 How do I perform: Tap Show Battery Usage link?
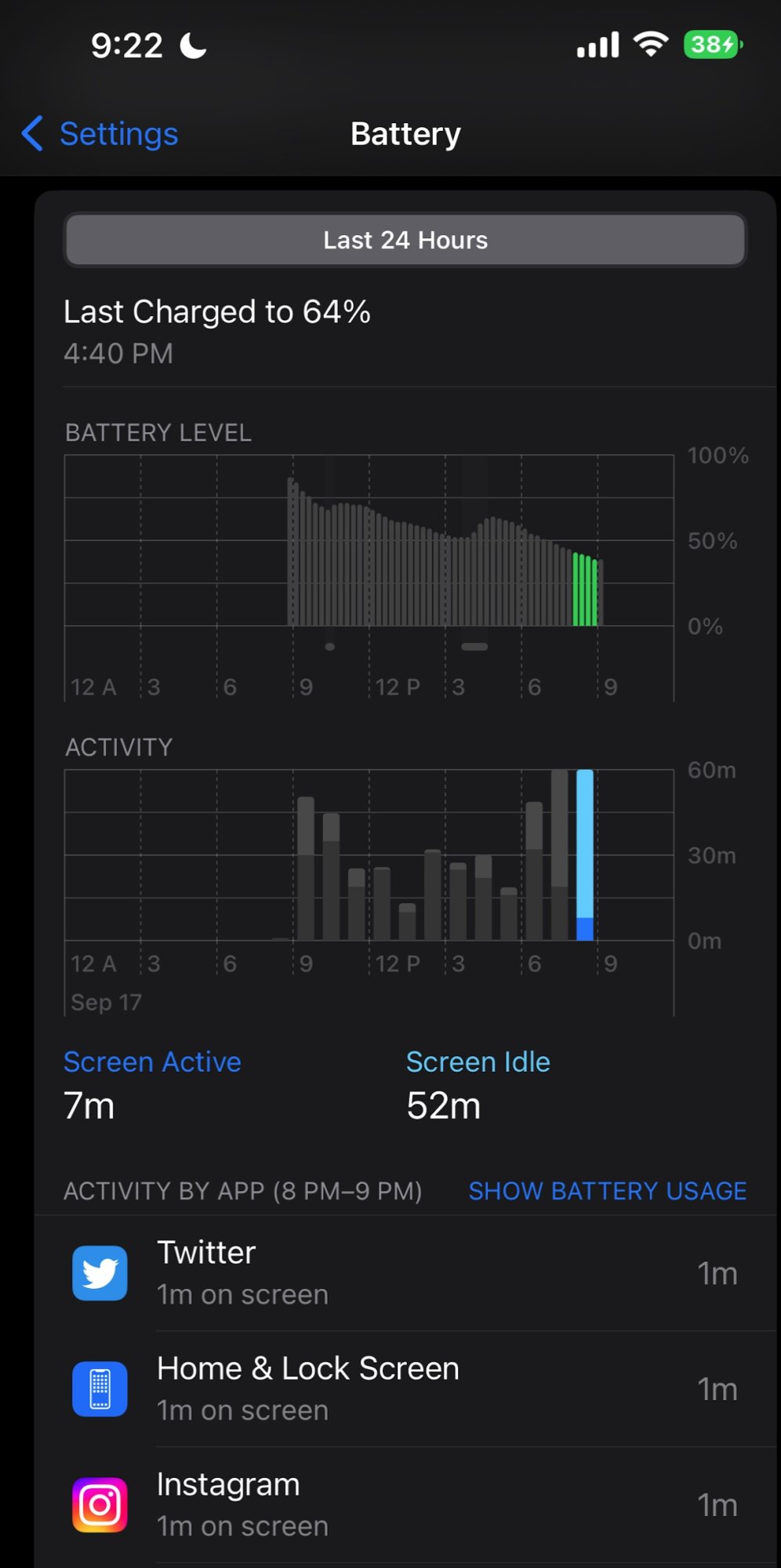[607, 1191]
